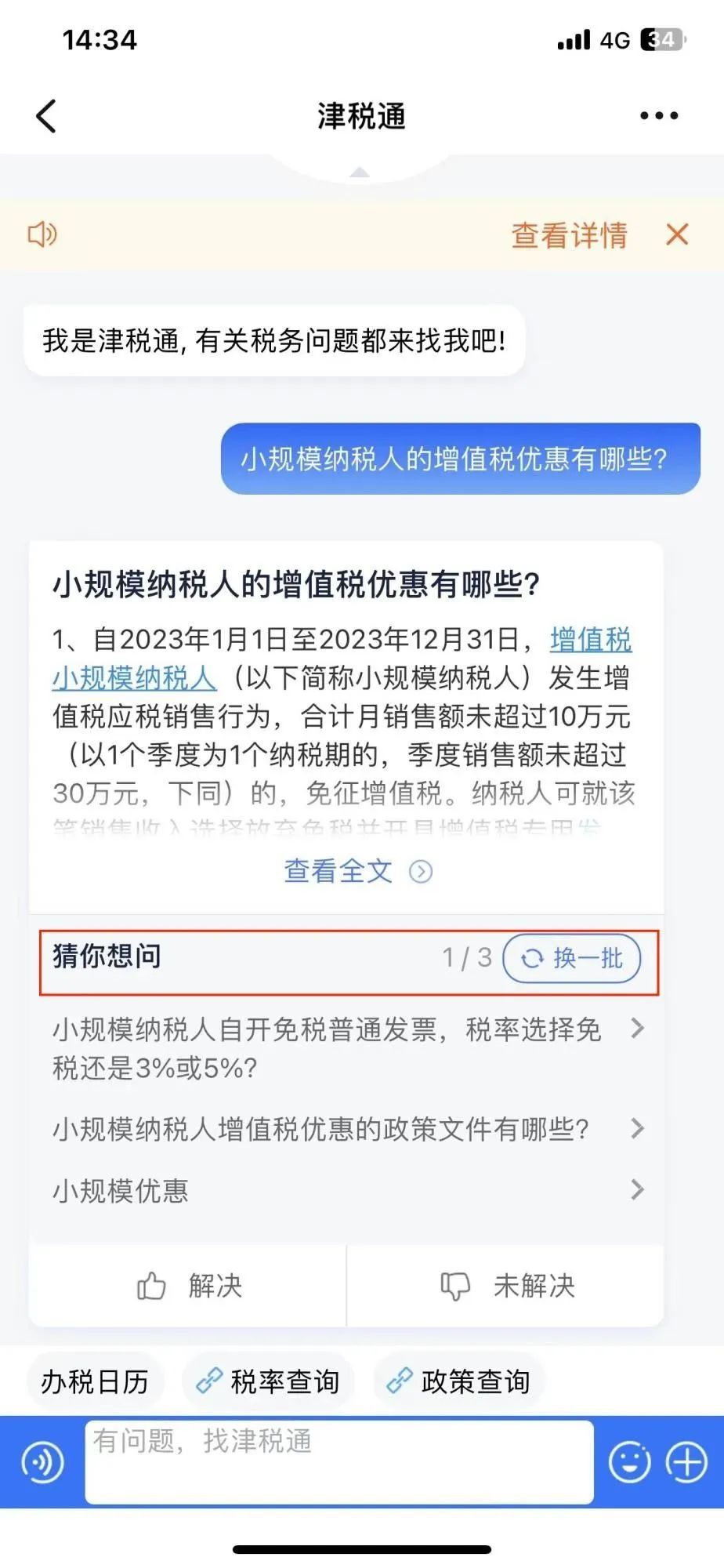
Task: Open the 税率查询 shortcut
Action: point(268,1381)
